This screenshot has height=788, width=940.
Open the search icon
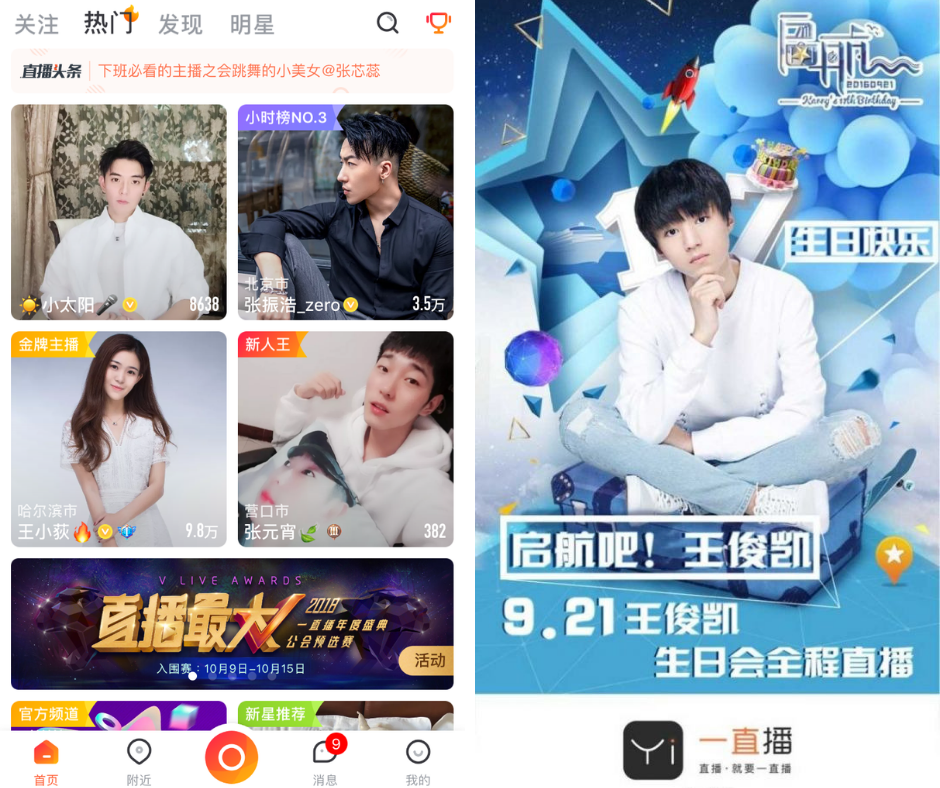tap(387, 22)
